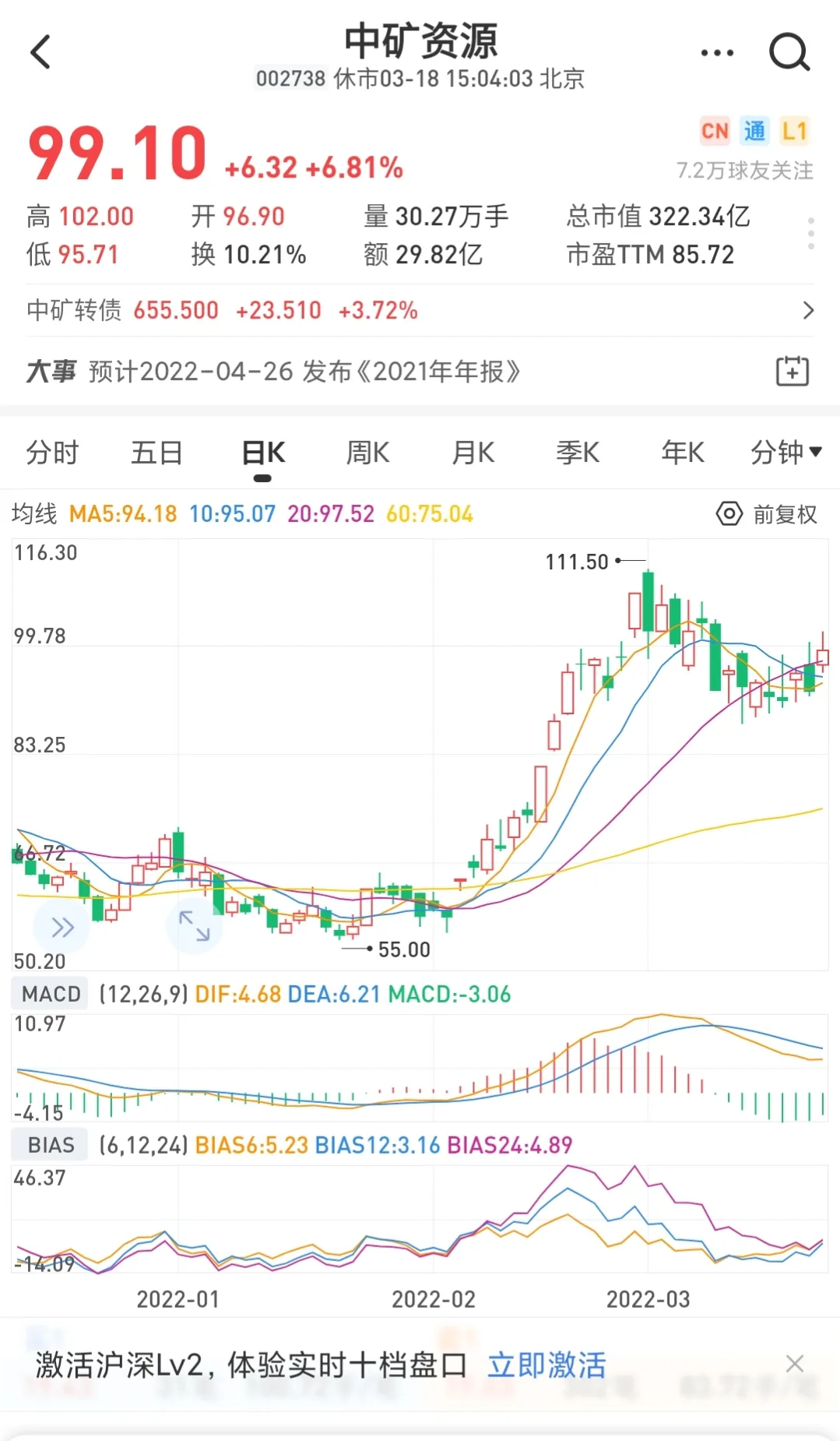This screenshot has height=1441, width=840.
Task: Tap 立即激活 to activate Lv2
Action: click(x=547, y=1365)
